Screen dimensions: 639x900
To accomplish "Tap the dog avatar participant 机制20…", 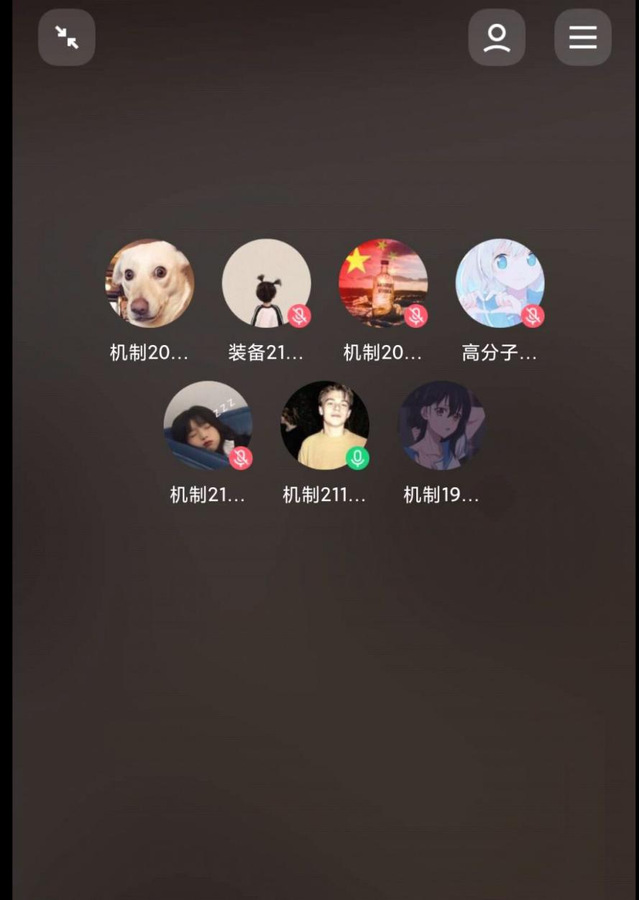I will point(150,284).
